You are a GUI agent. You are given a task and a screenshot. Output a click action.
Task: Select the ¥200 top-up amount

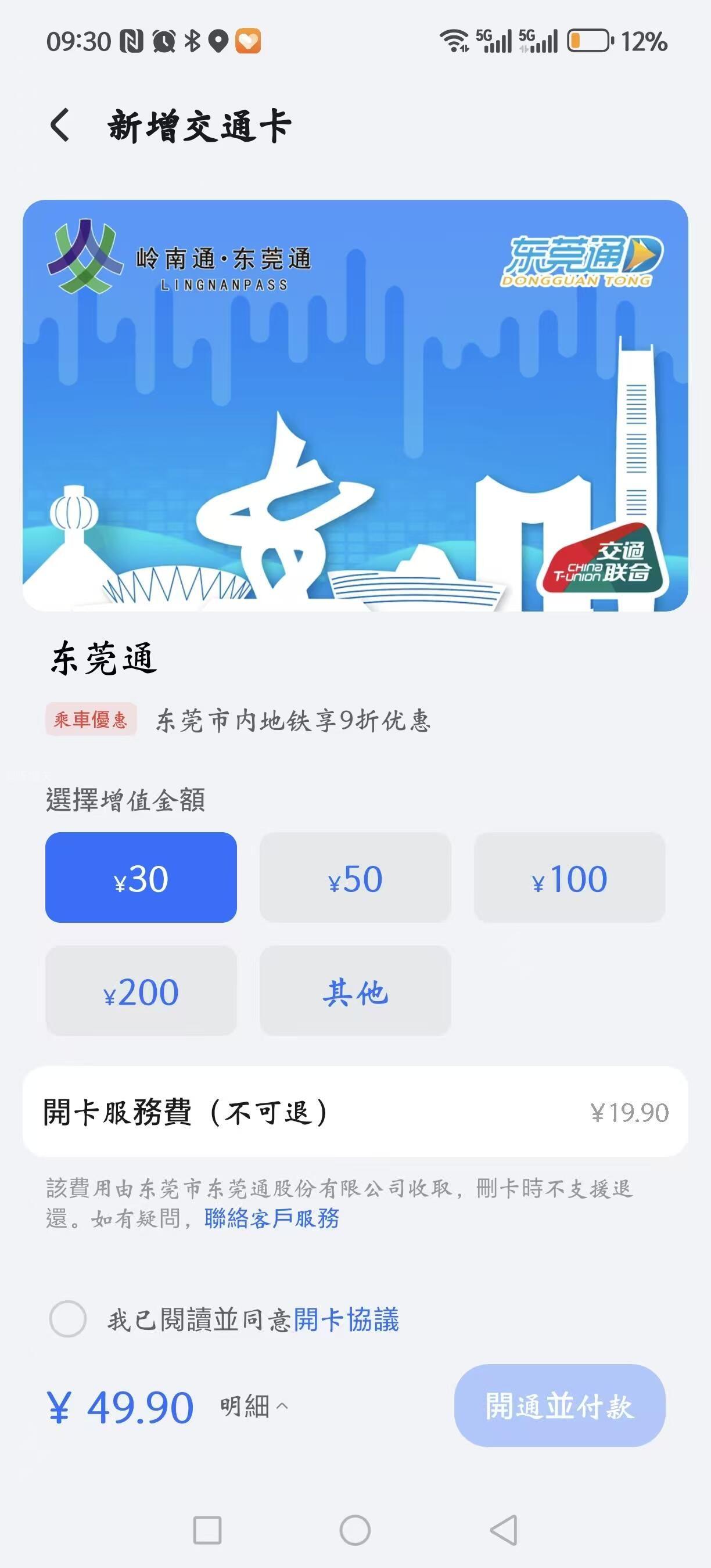coord(141,990)
